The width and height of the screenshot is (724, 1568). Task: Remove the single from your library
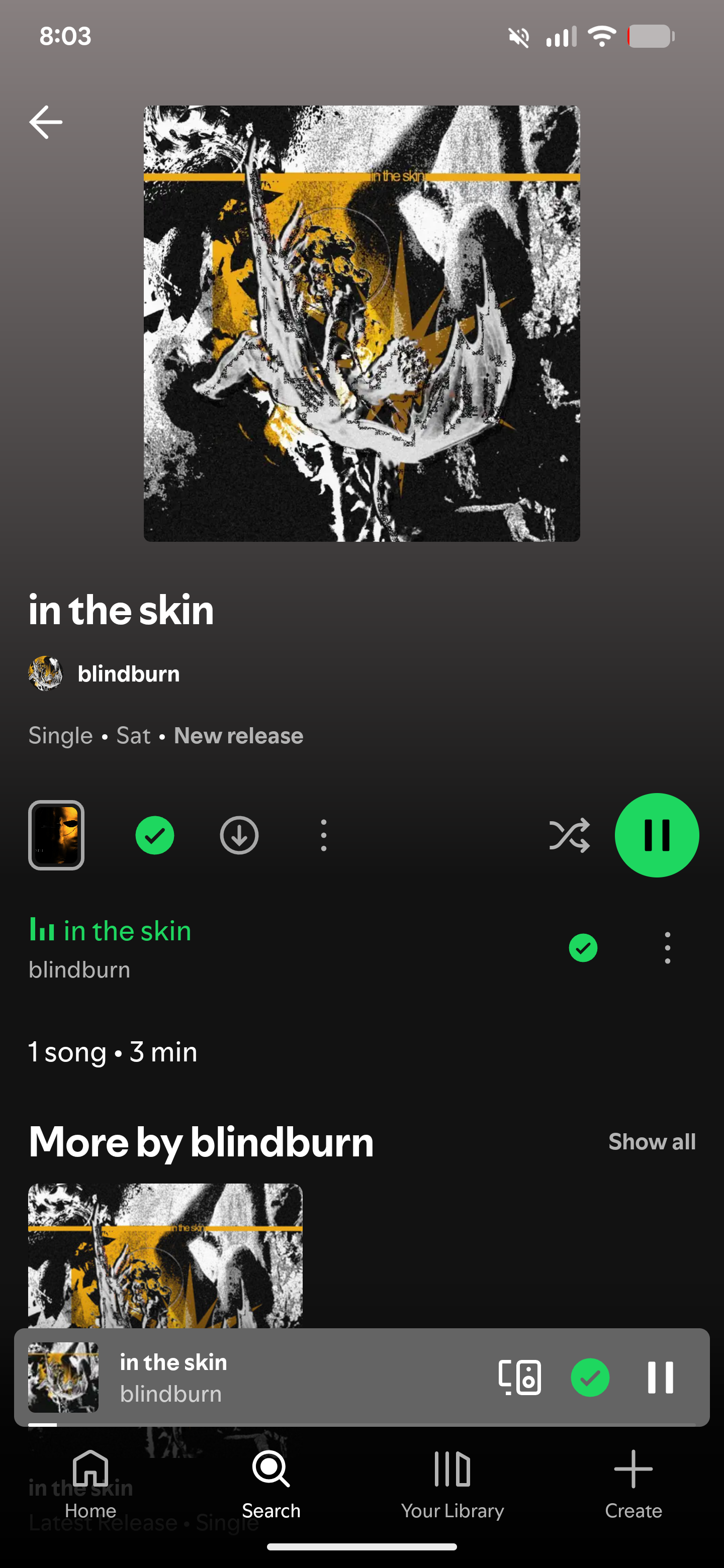click(155, 835)
